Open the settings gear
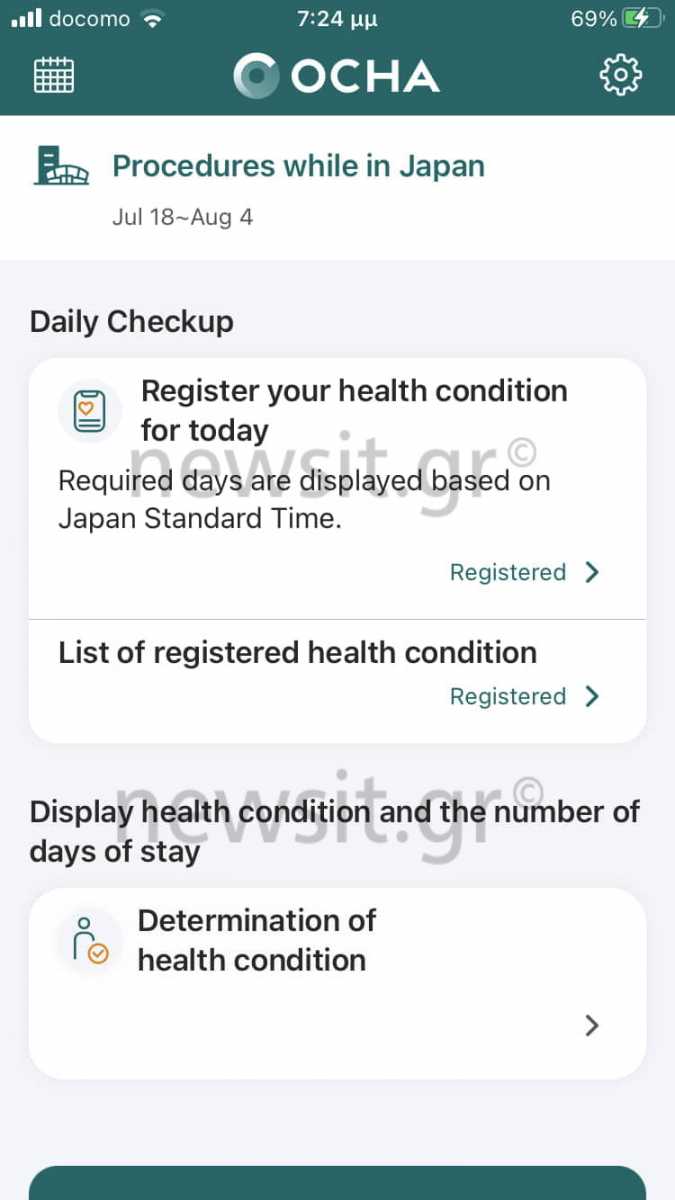Viewport: 675px width, 1200px height. point(620,75)
